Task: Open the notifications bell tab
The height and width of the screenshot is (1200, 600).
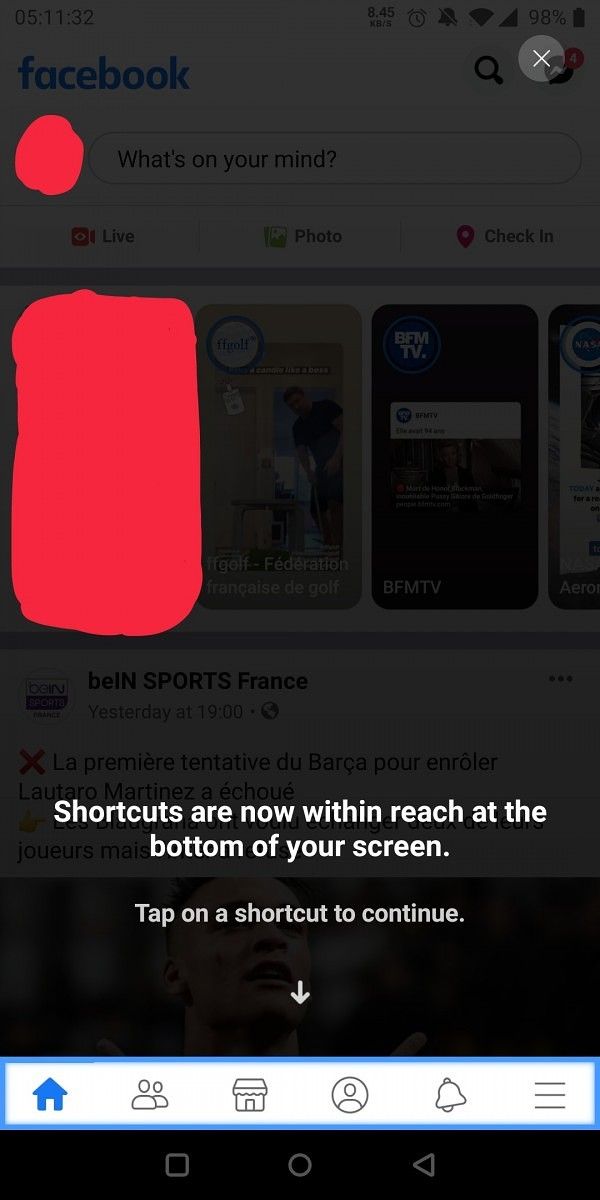Action: (450, 1096)
